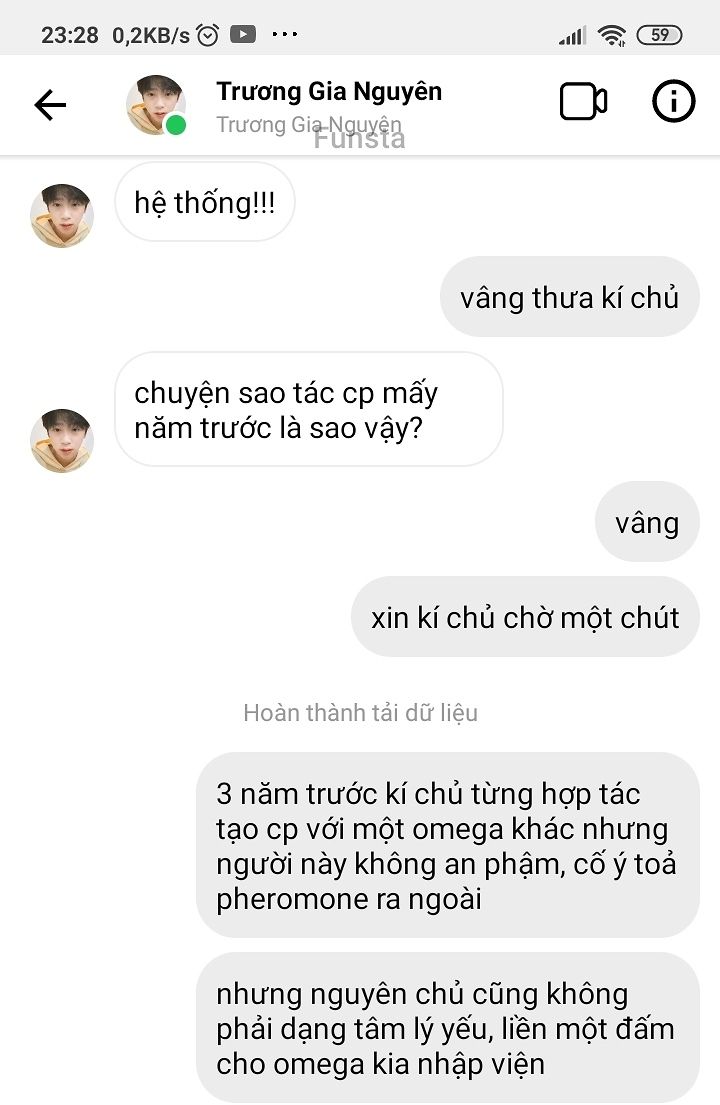The height and width of the screenshot is (1105, 720).
Task: Tap the header profile picture
Action: [x=155, y=104]
